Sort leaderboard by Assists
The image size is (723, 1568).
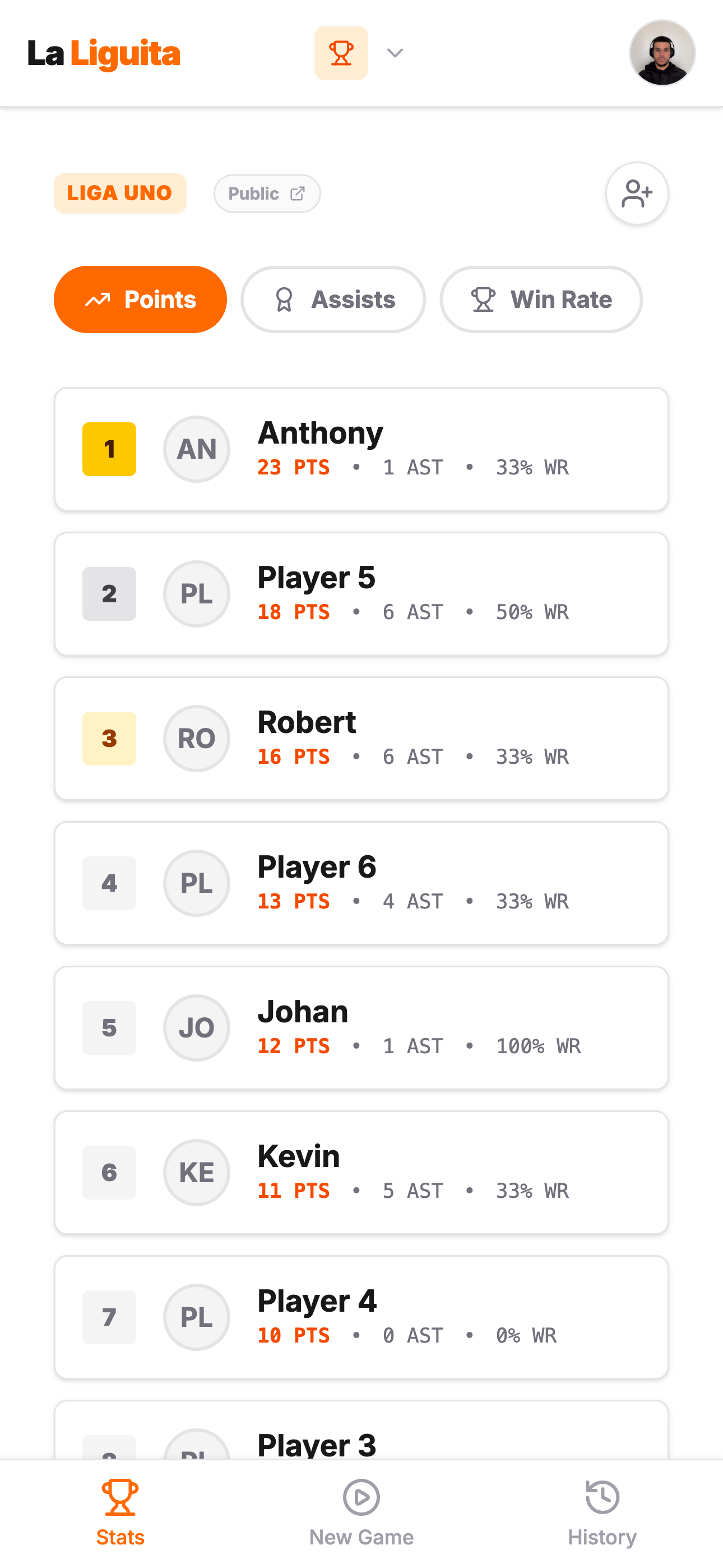pyautogui.click(x=333, y=299)
